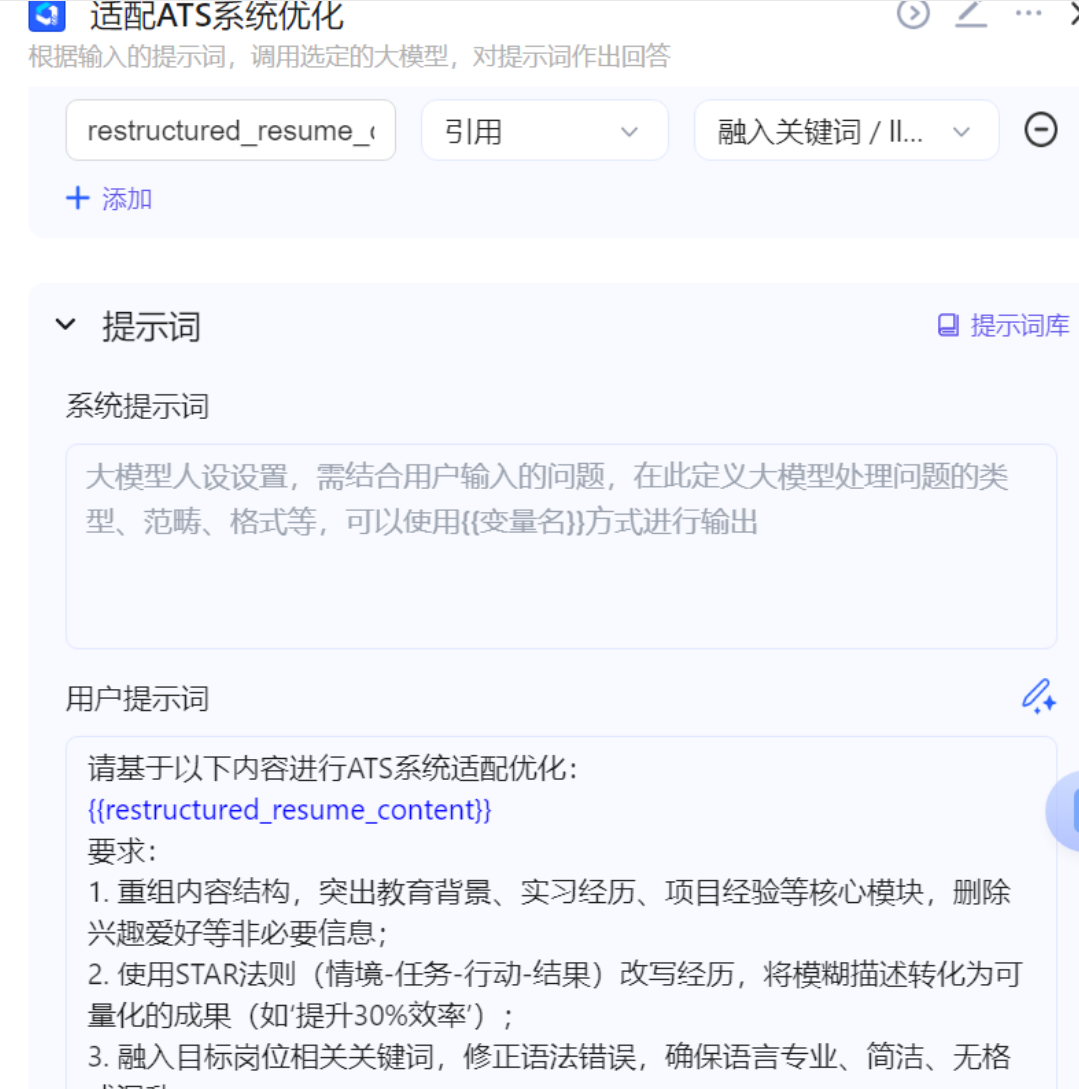Remove the restructured_resume variable row
Image resolution: width=1079 pixels, height=1089 pixels.
coord(1041,130)
